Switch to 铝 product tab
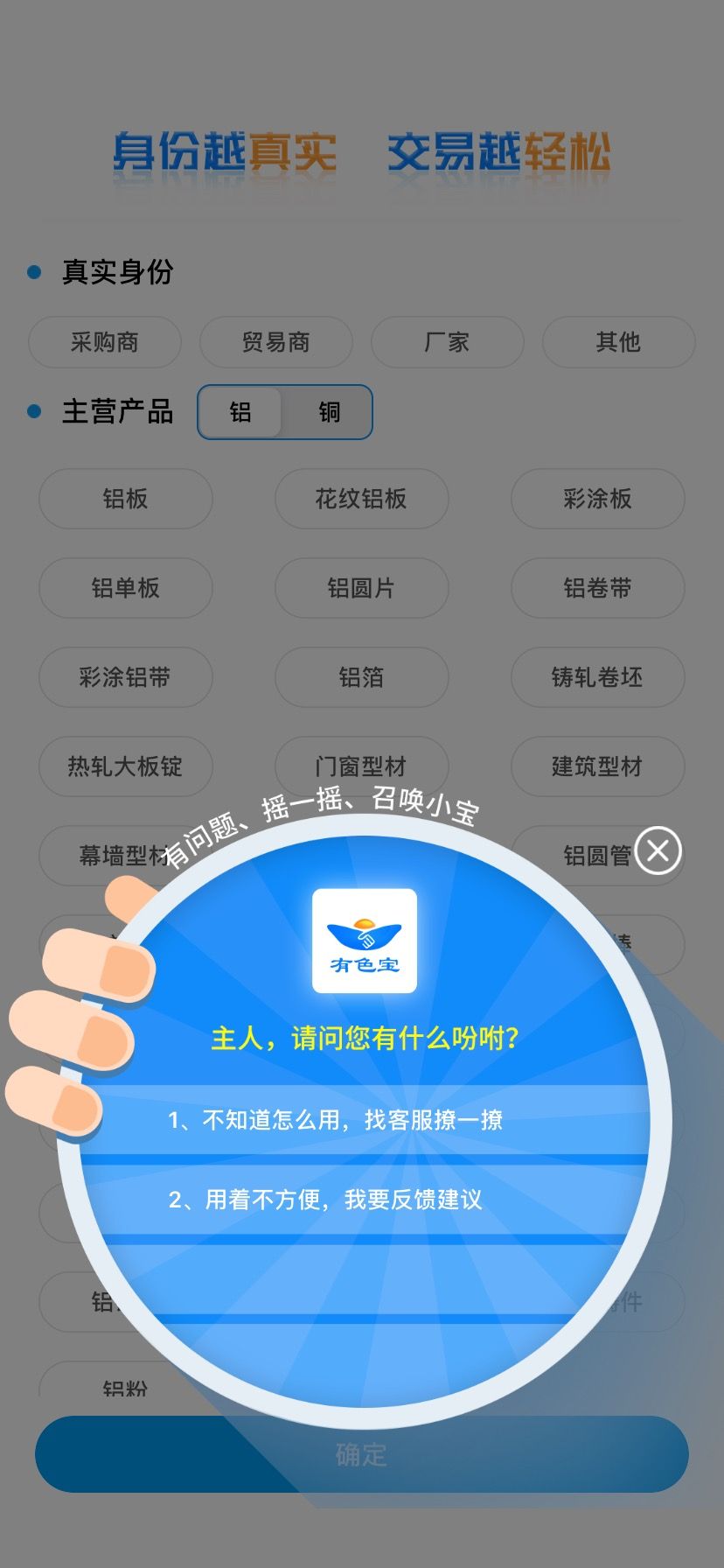 (x=240, y=412)
